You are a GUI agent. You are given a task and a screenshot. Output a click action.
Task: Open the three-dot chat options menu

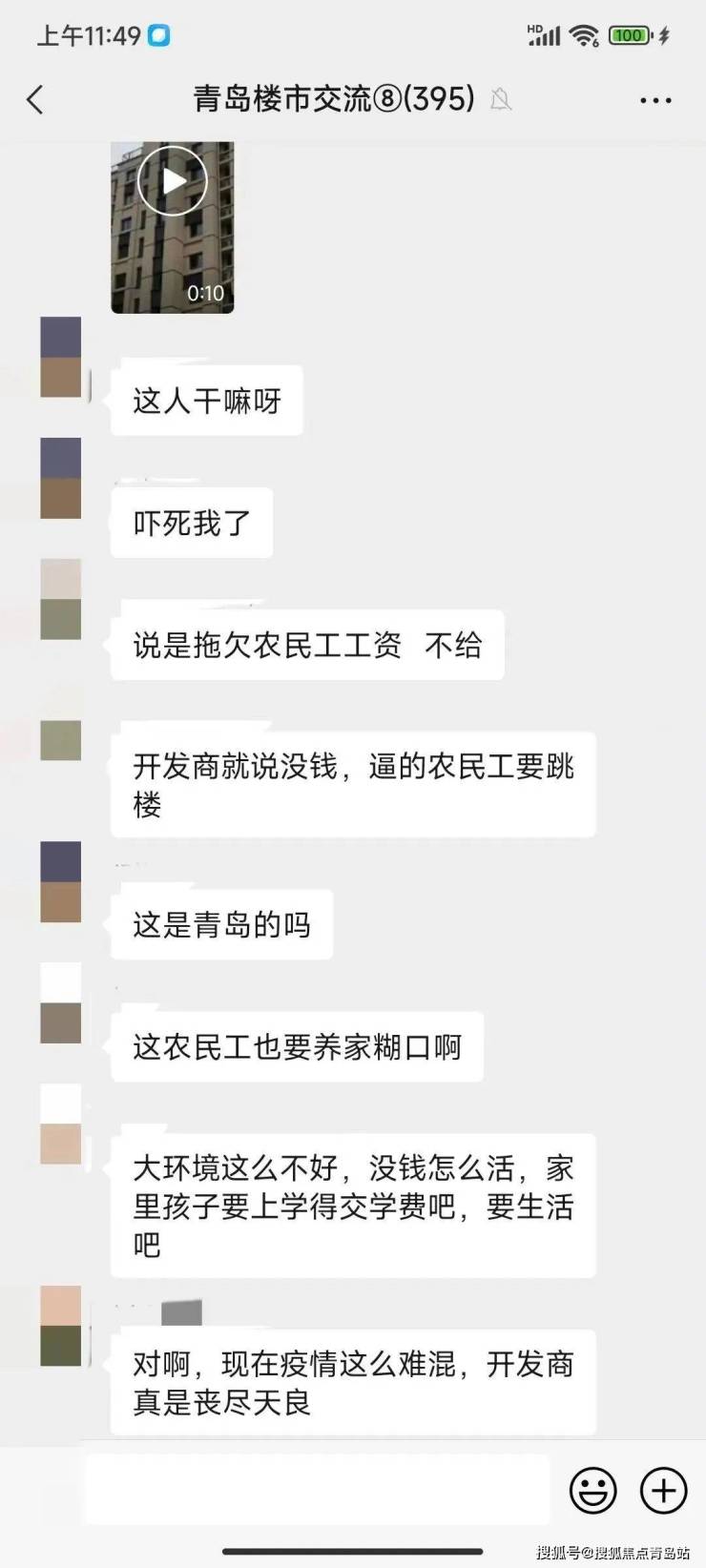coord(655,100)
